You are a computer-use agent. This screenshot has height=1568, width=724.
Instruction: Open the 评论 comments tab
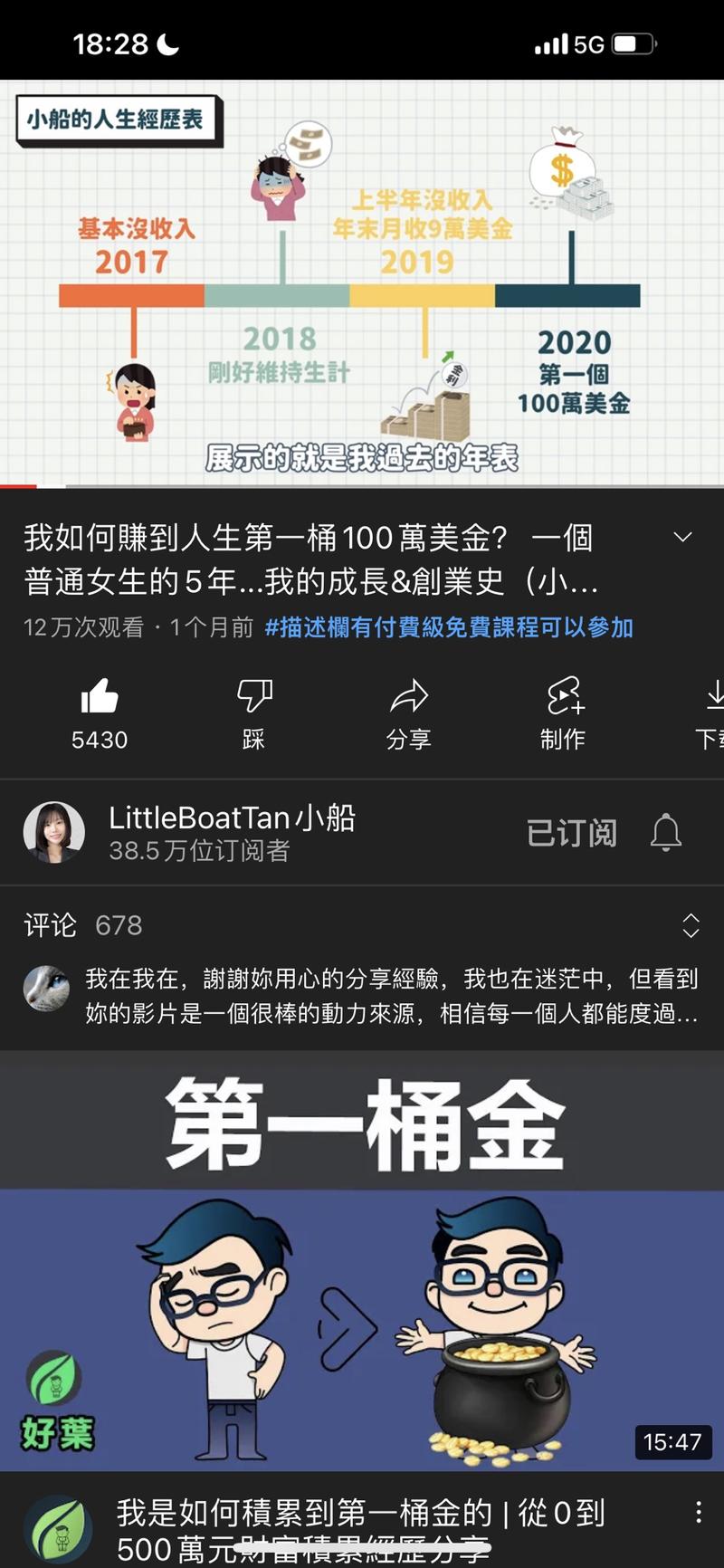pos(50,925)
